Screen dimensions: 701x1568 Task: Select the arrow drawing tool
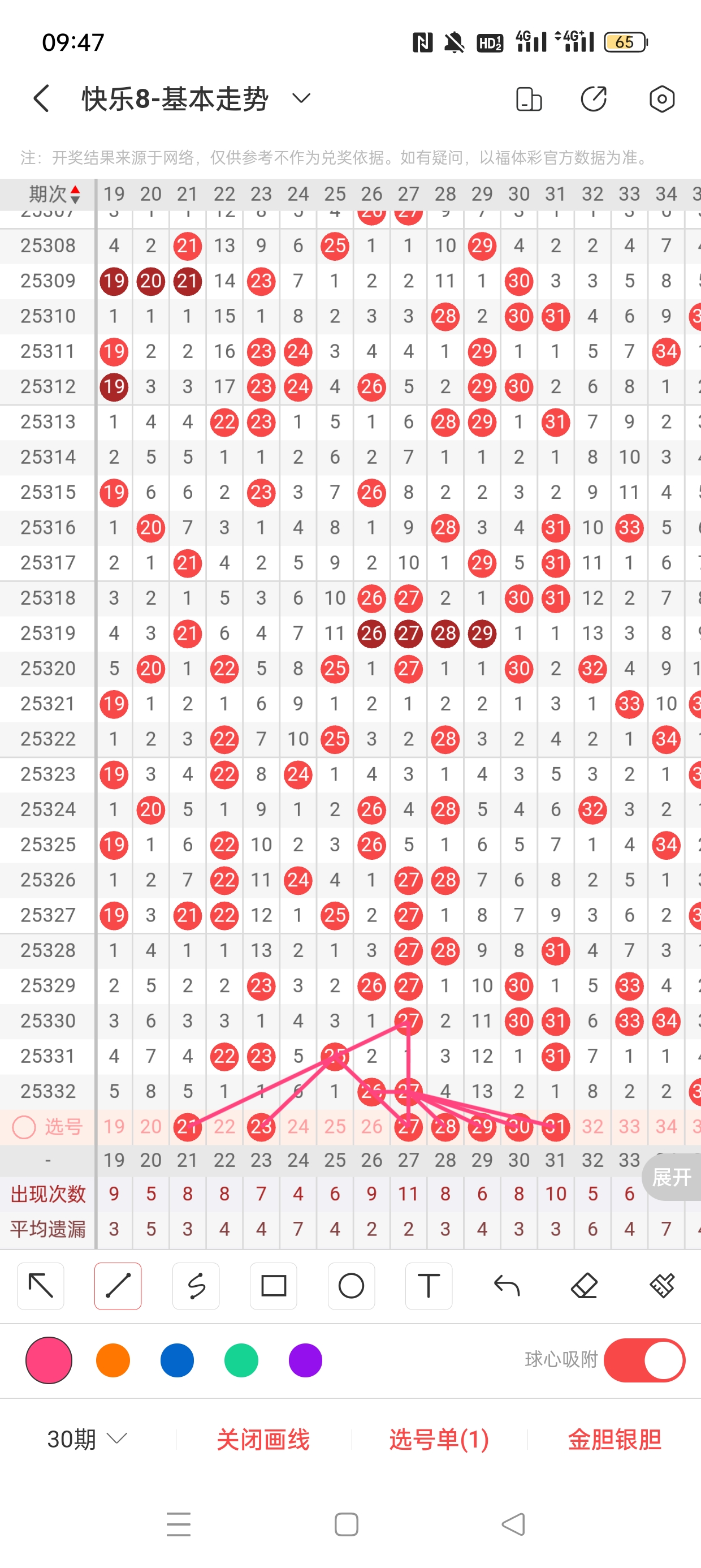(x=41, y=1286)
